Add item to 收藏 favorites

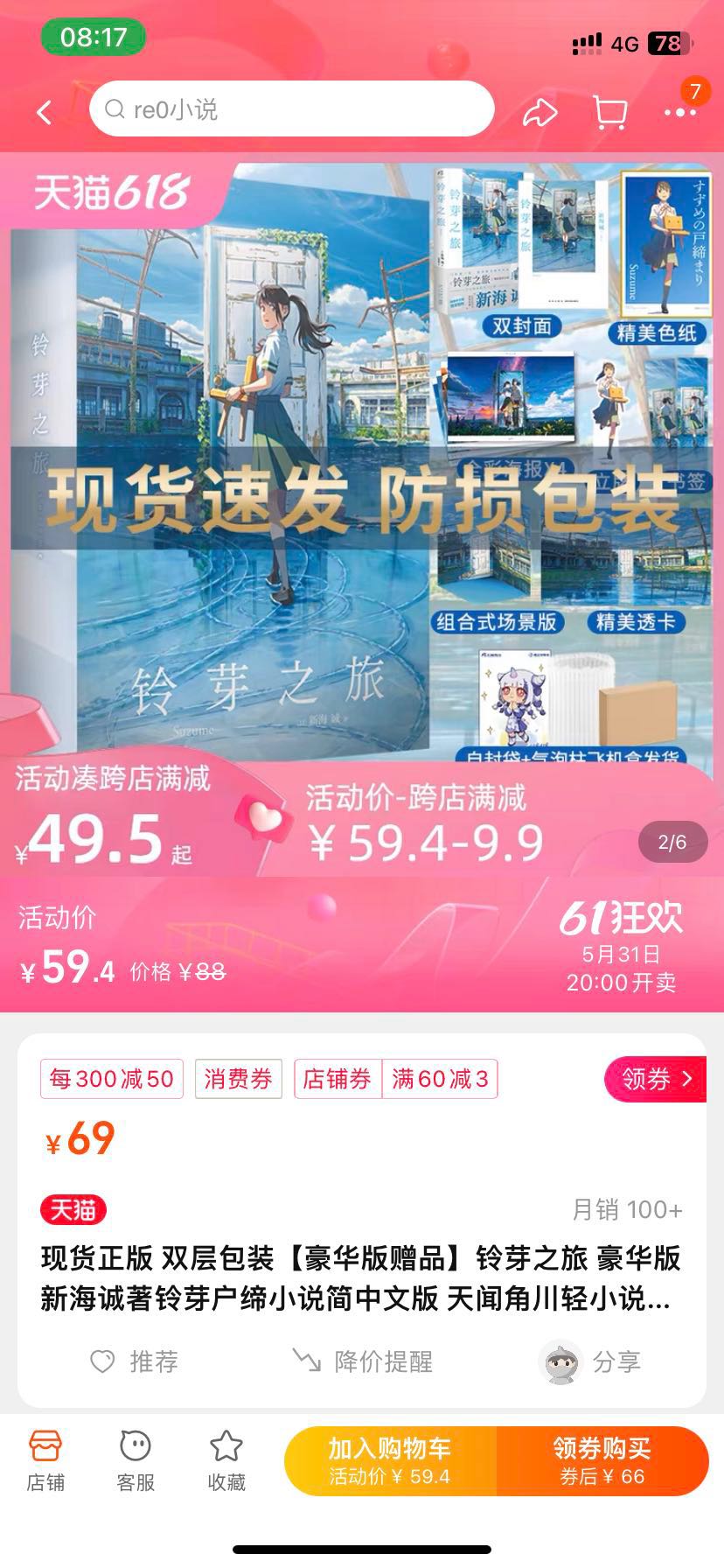pyautogui.click(x=226, y=1459)
